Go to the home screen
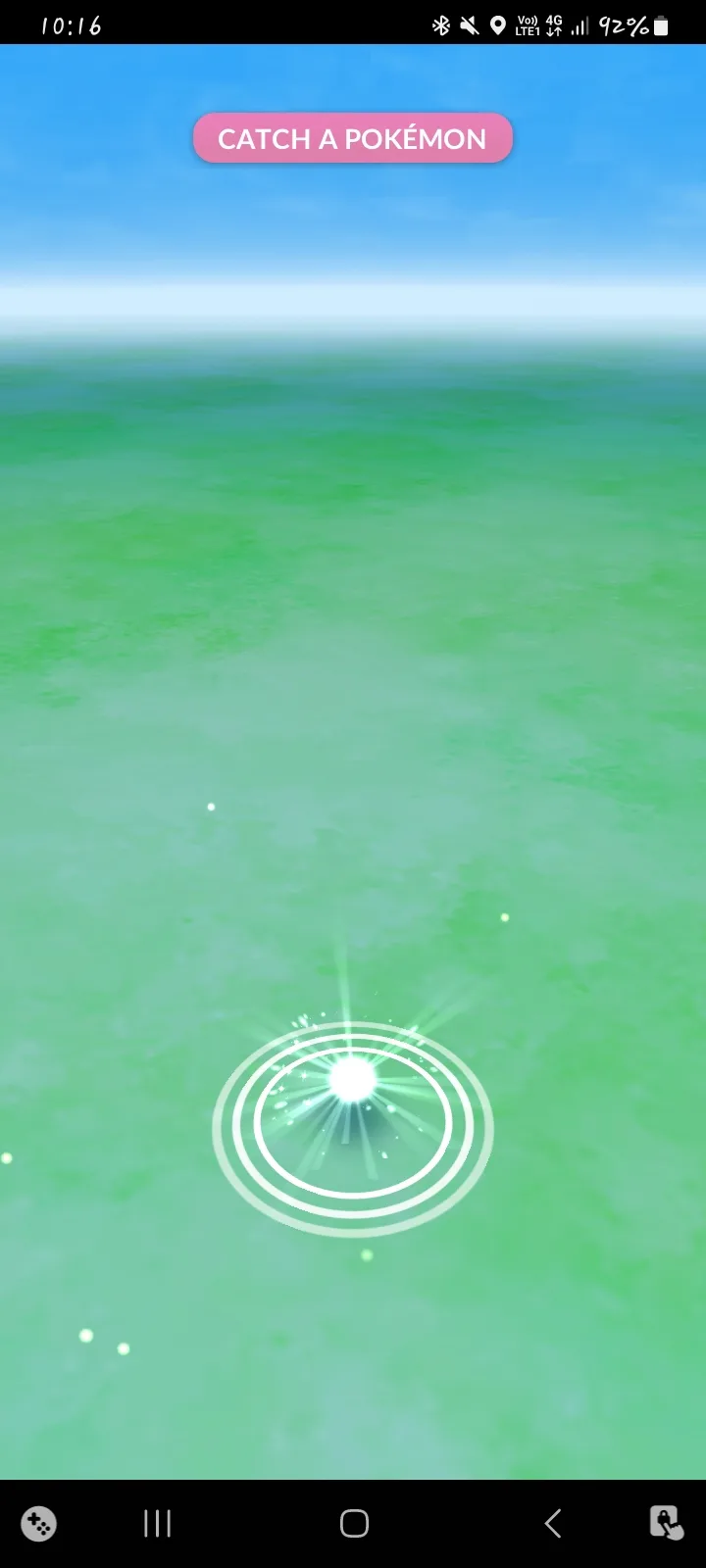The height and width of the screenshot is (1568, 706). coord(354,1523)
